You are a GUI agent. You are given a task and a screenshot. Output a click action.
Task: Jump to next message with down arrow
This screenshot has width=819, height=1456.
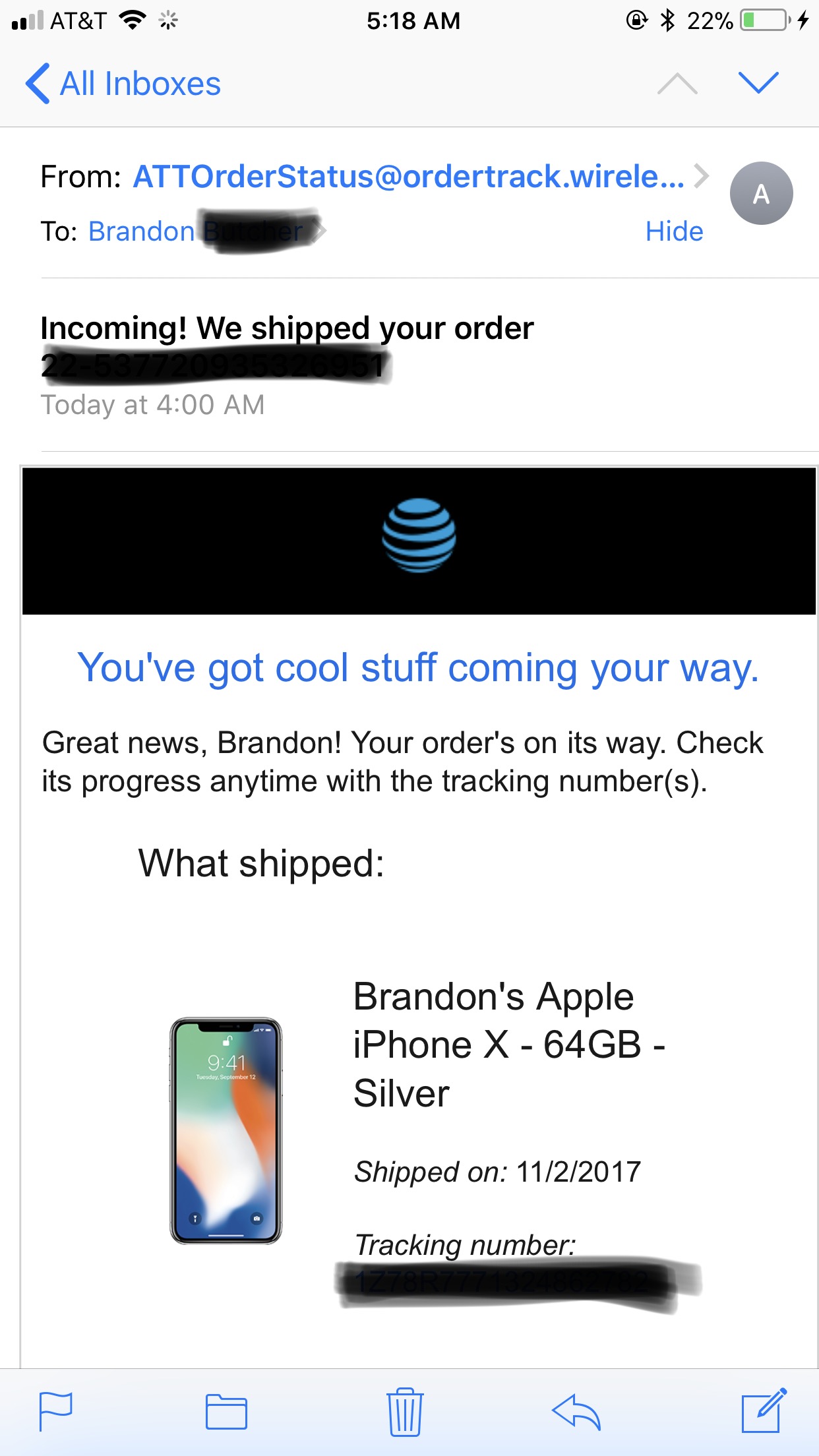758,83
